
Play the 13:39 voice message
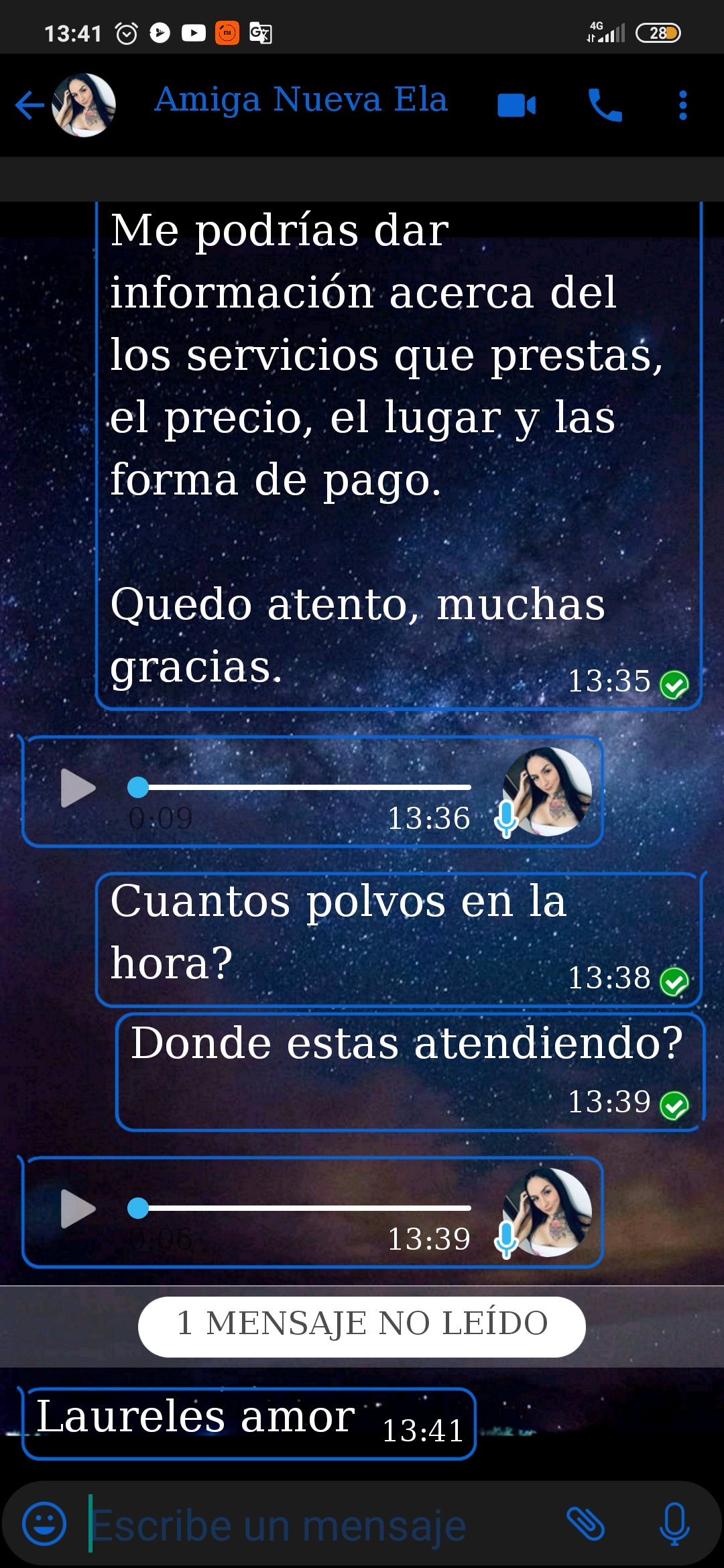[78, 1209]
